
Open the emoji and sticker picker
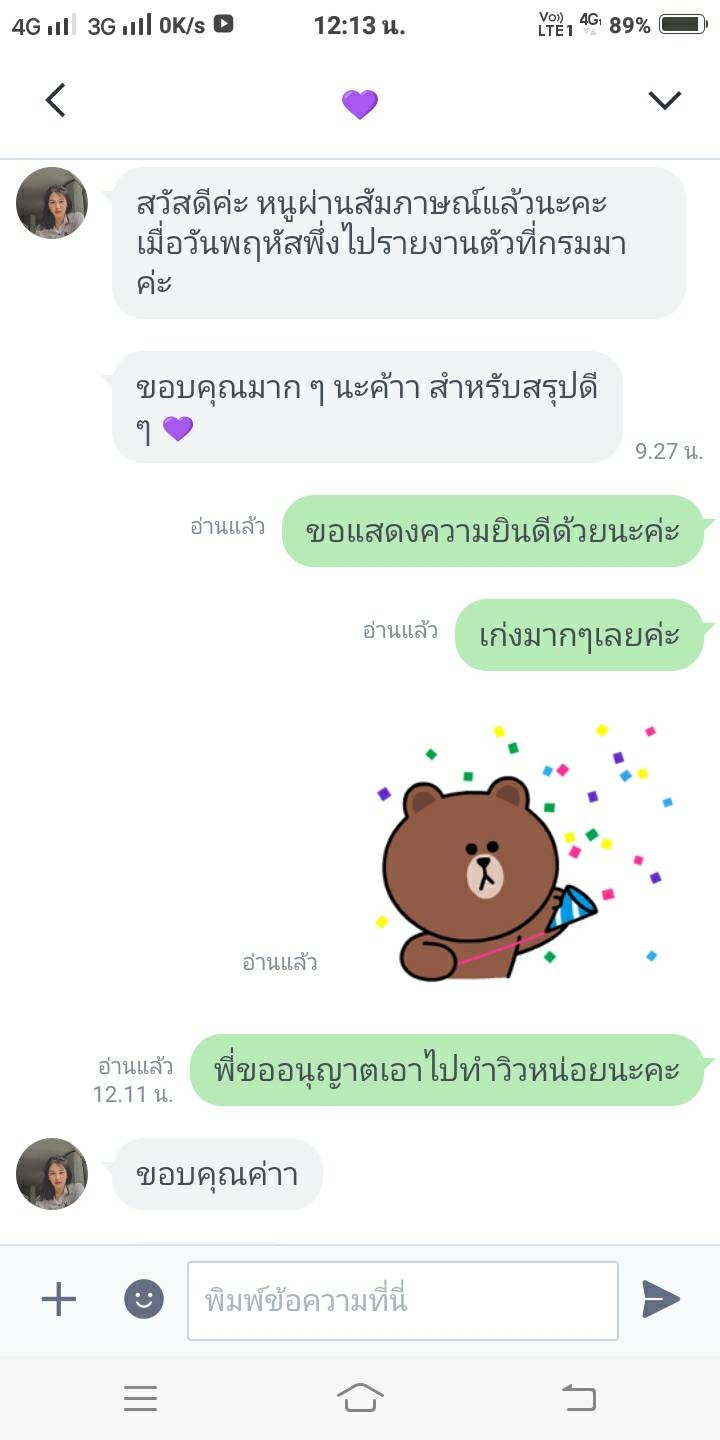pyautogui.click(x=144, y=1299)
